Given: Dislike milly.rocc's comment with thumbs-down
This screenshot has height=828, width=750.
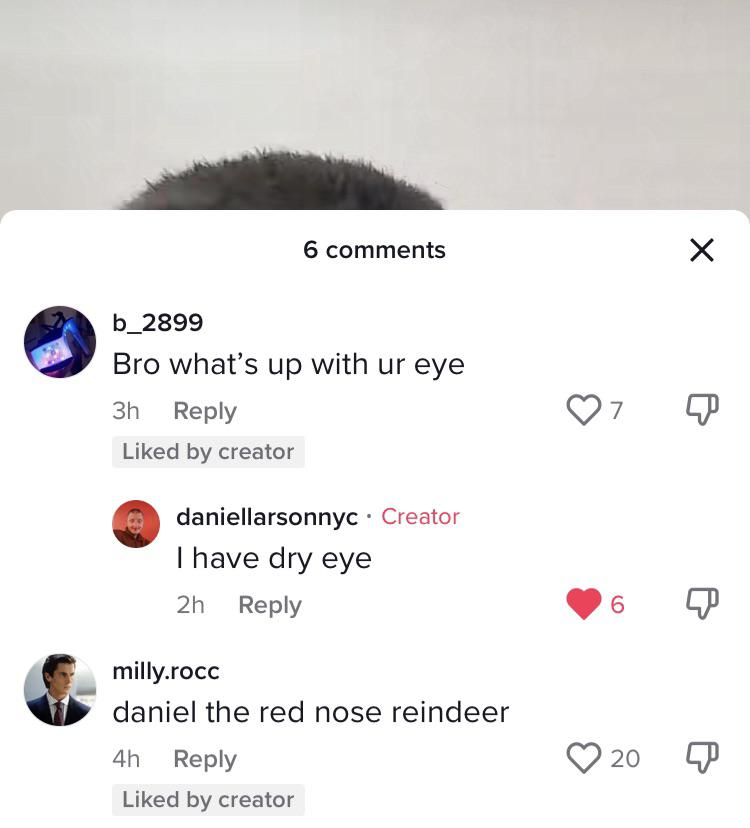Looking at the screenshot, I should (x=701, y=756).
